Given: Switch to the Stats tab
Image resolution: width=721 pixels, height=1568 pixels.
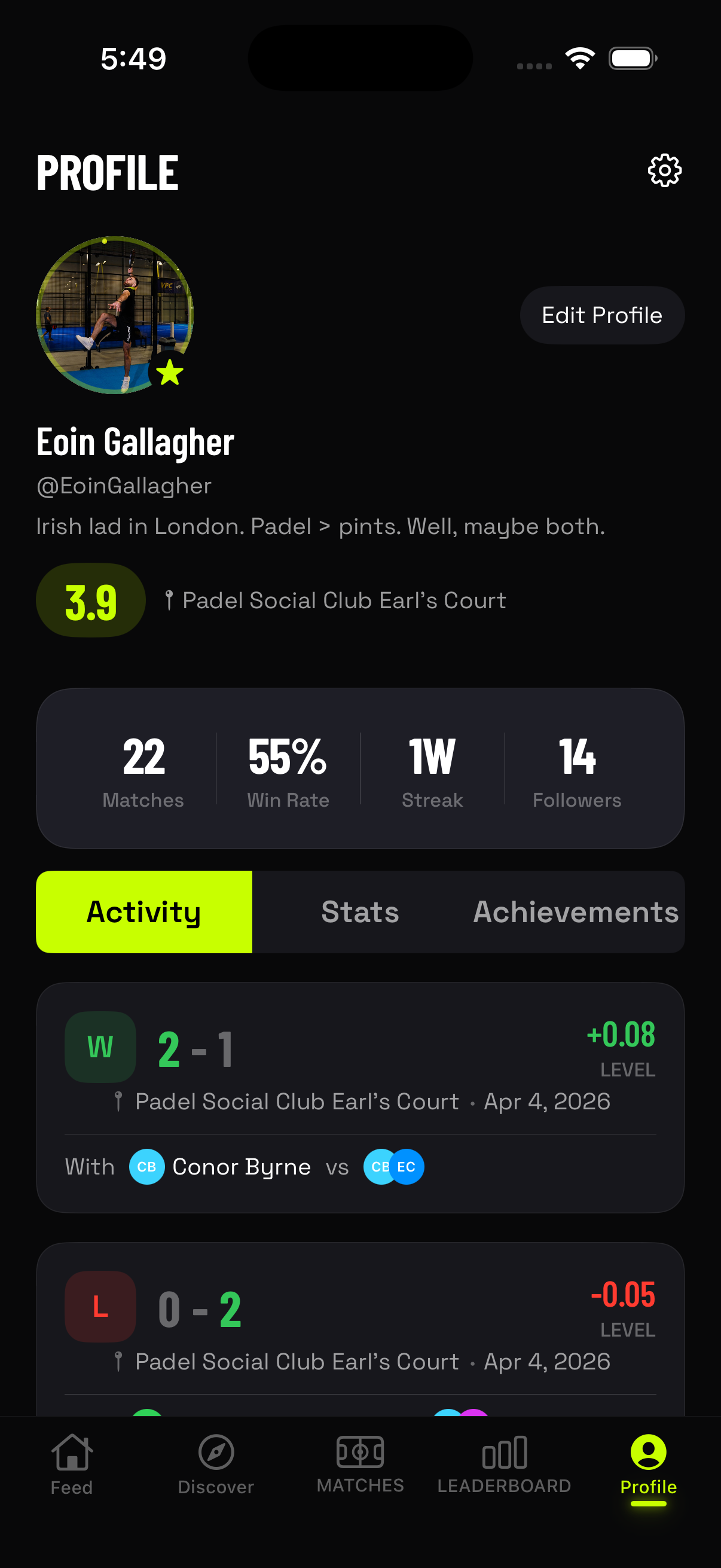Looking at the screenshot, I should click(359, 911).
